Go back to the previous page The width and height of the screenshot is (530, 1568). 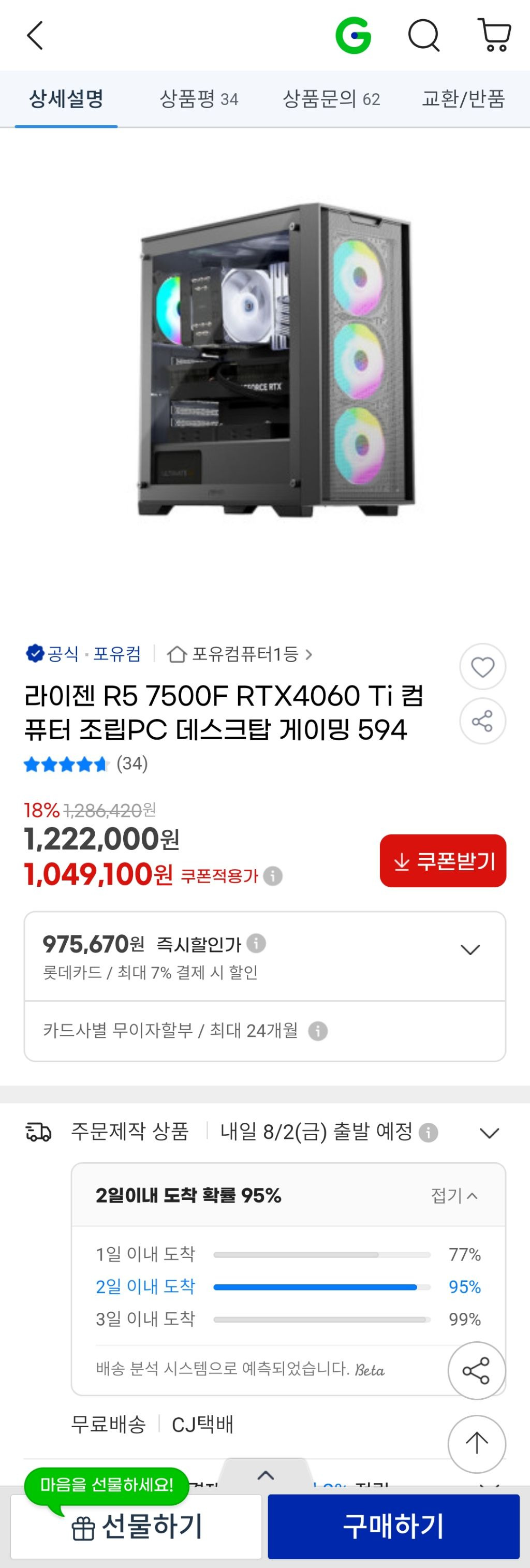tap(35, 36)
